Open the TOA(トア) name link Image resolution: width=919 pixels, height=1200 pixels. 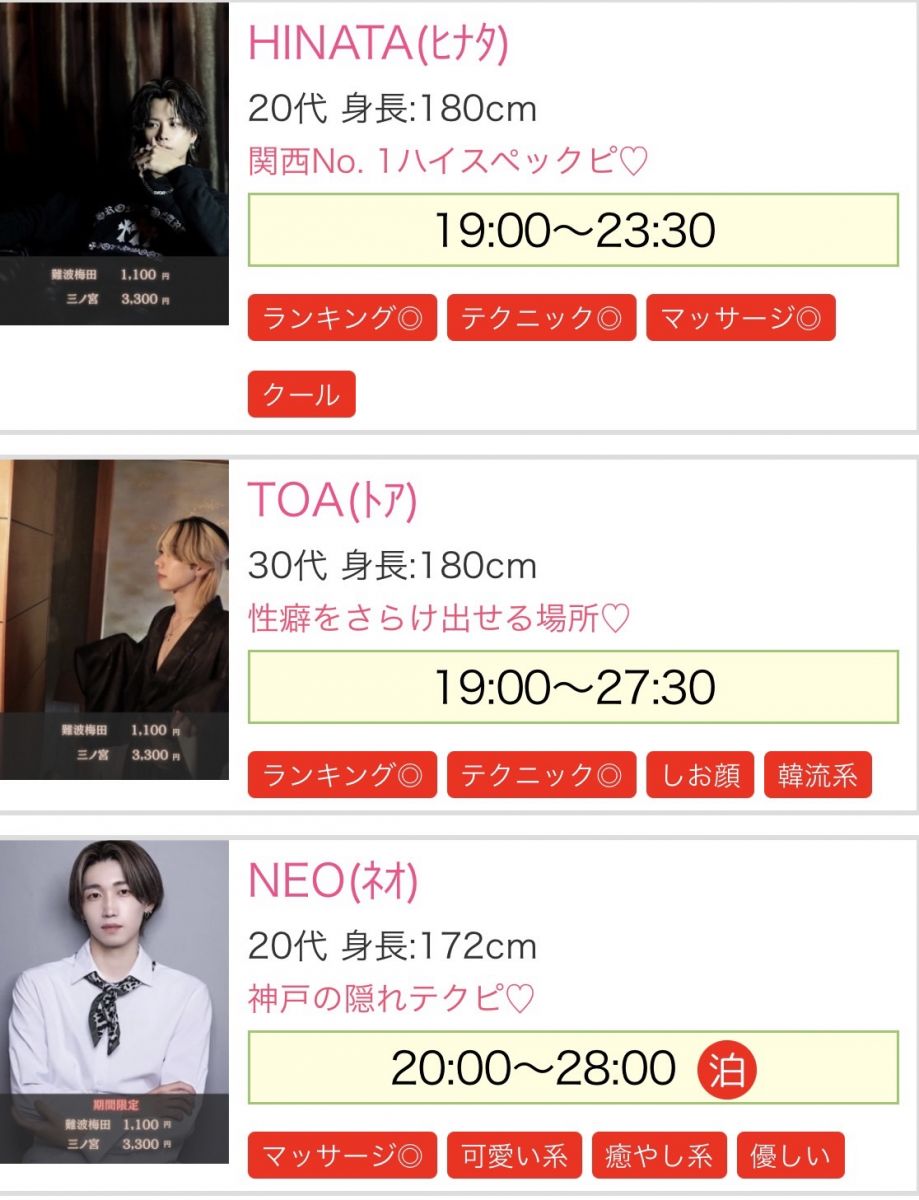(332, 502)
